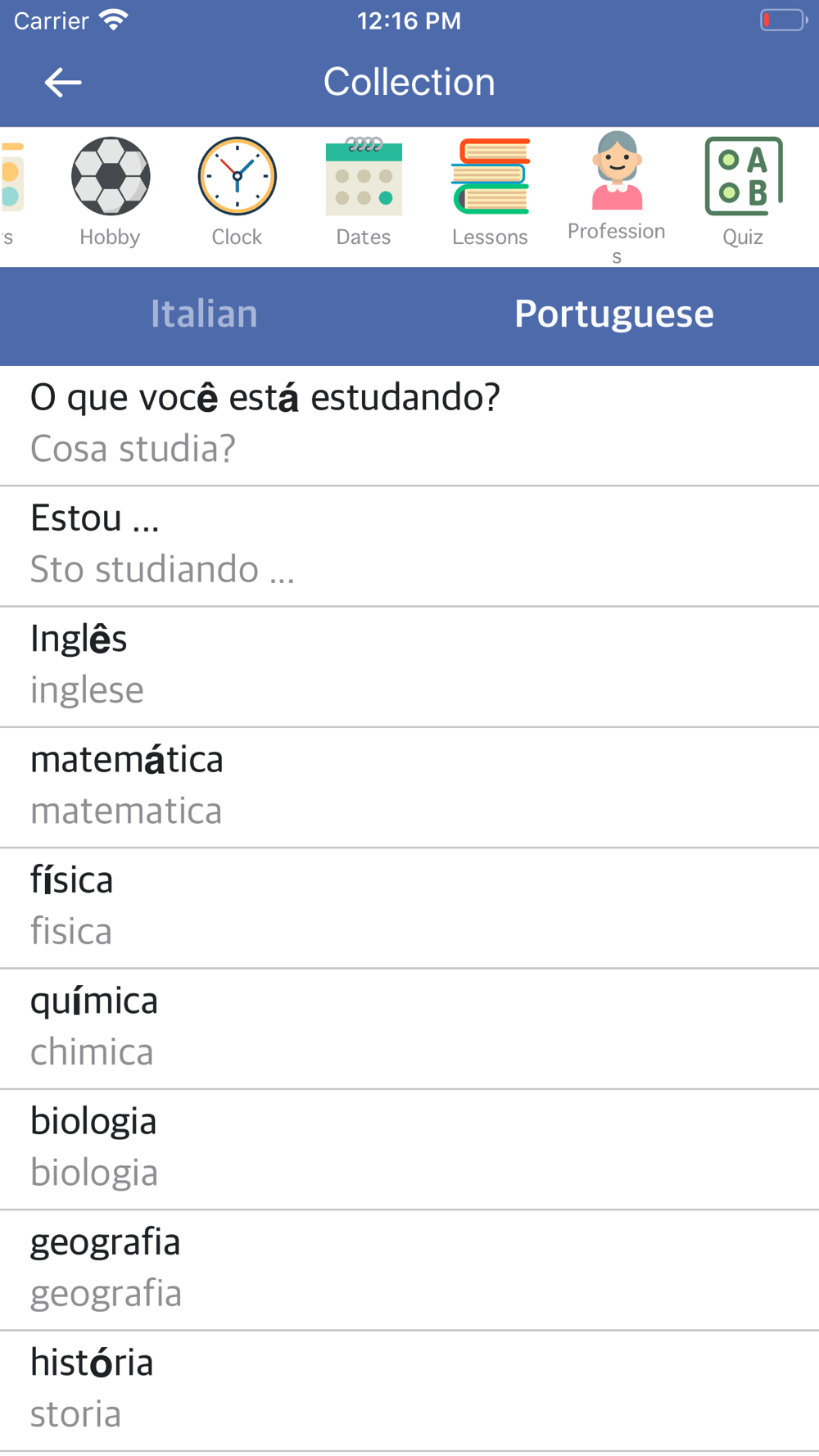Select the química row
The width and height of the screenshot is (819, 1456).
click(x=409, y=1029)
